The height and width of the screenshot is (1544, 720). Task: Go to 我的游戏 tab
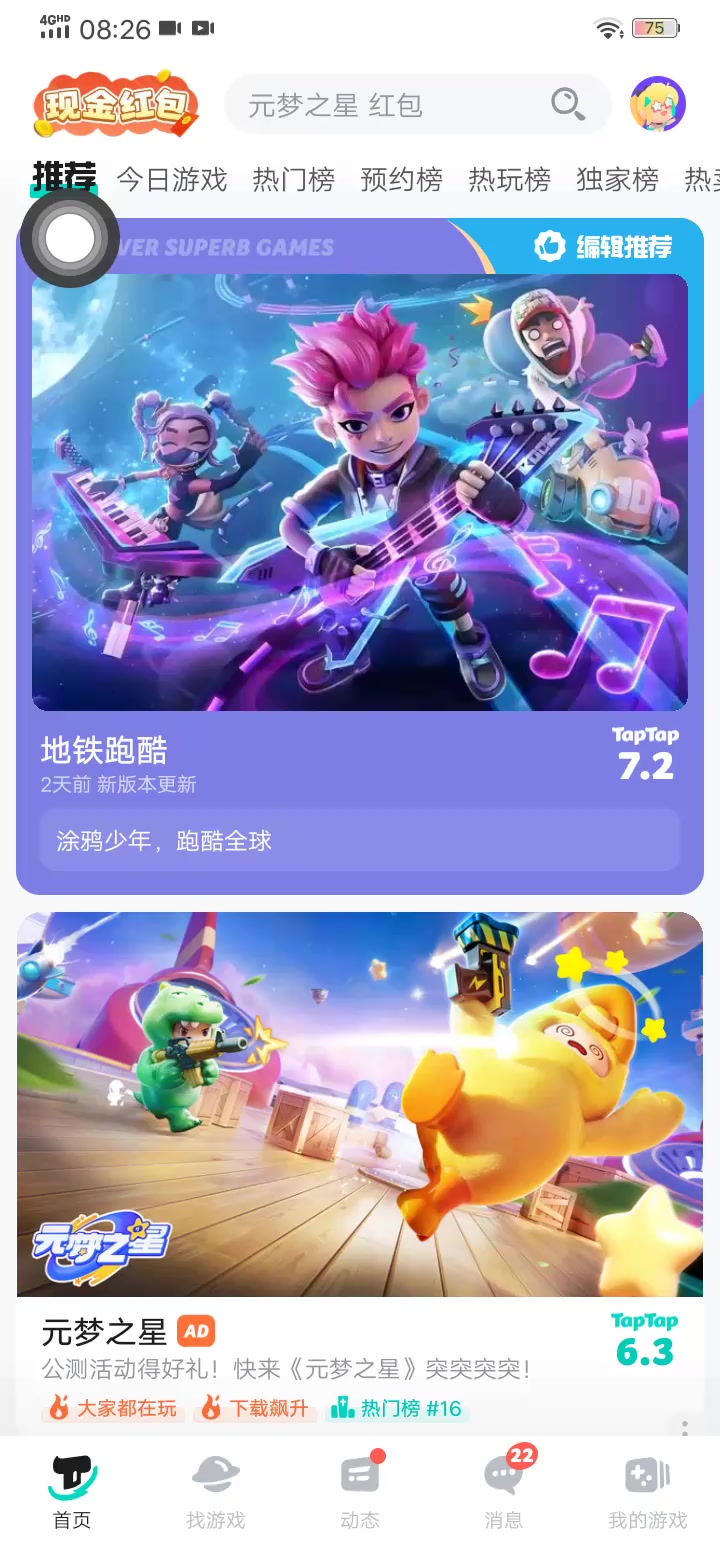648,1492
